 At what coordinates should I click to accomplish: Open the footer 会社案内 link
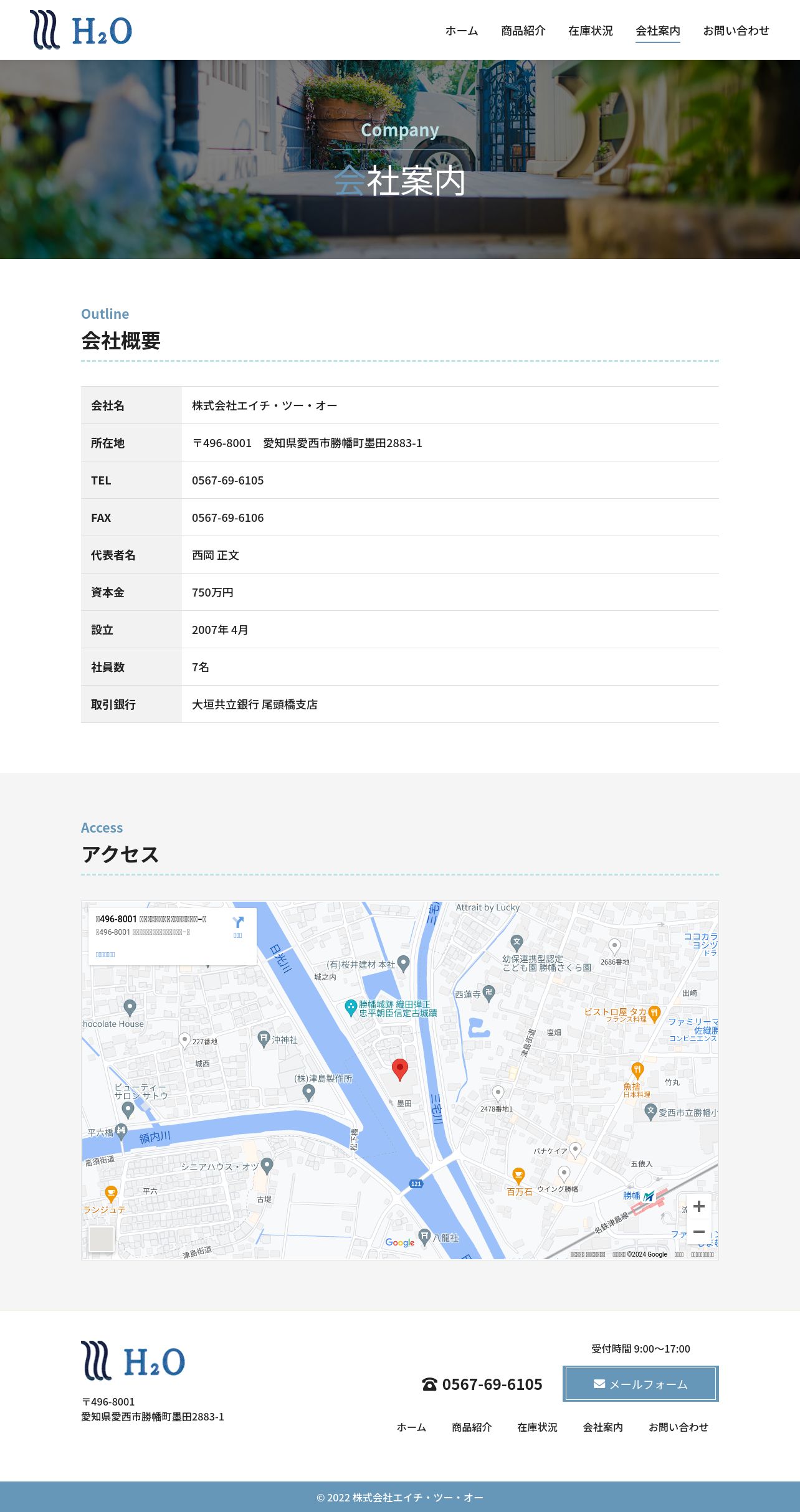tap(602, 1427)
